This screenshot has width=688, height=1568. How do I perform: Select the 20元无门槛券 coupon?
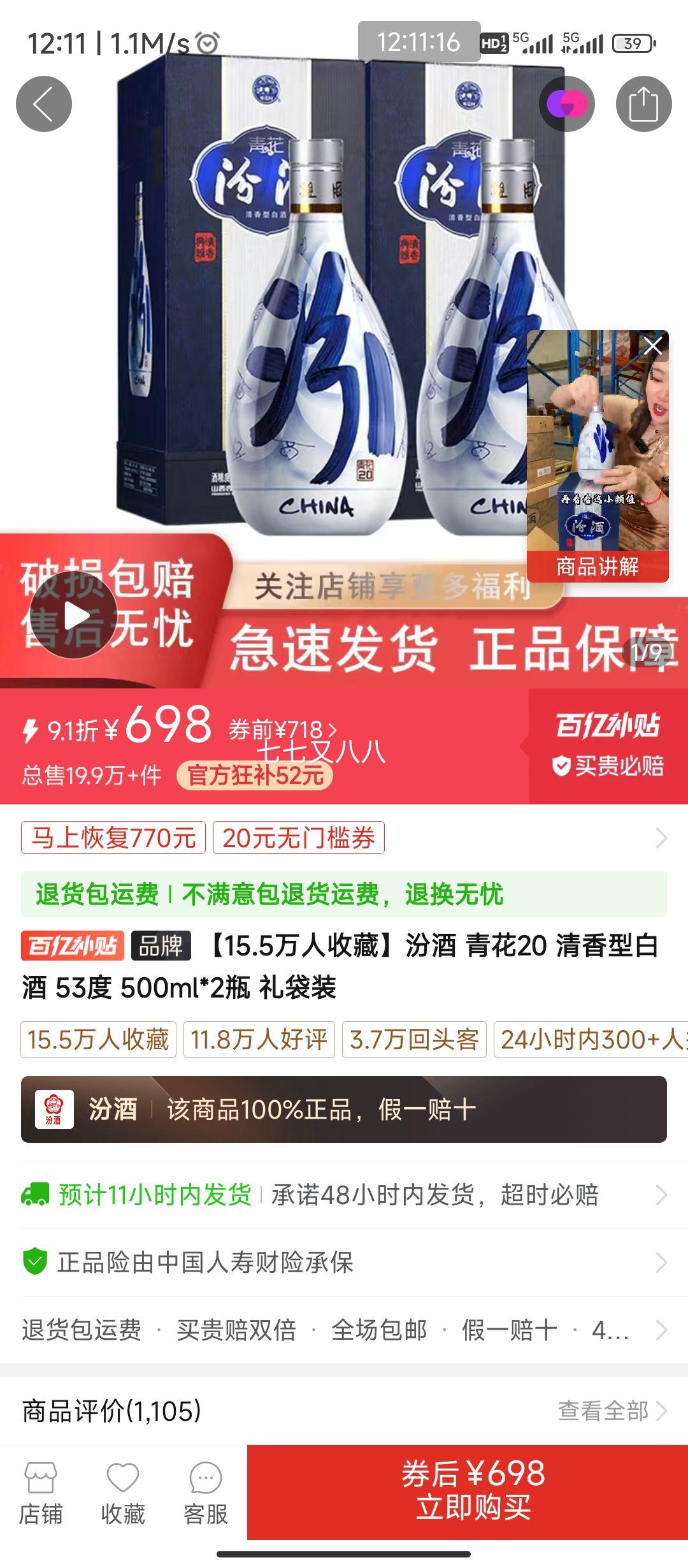point(298,839)
